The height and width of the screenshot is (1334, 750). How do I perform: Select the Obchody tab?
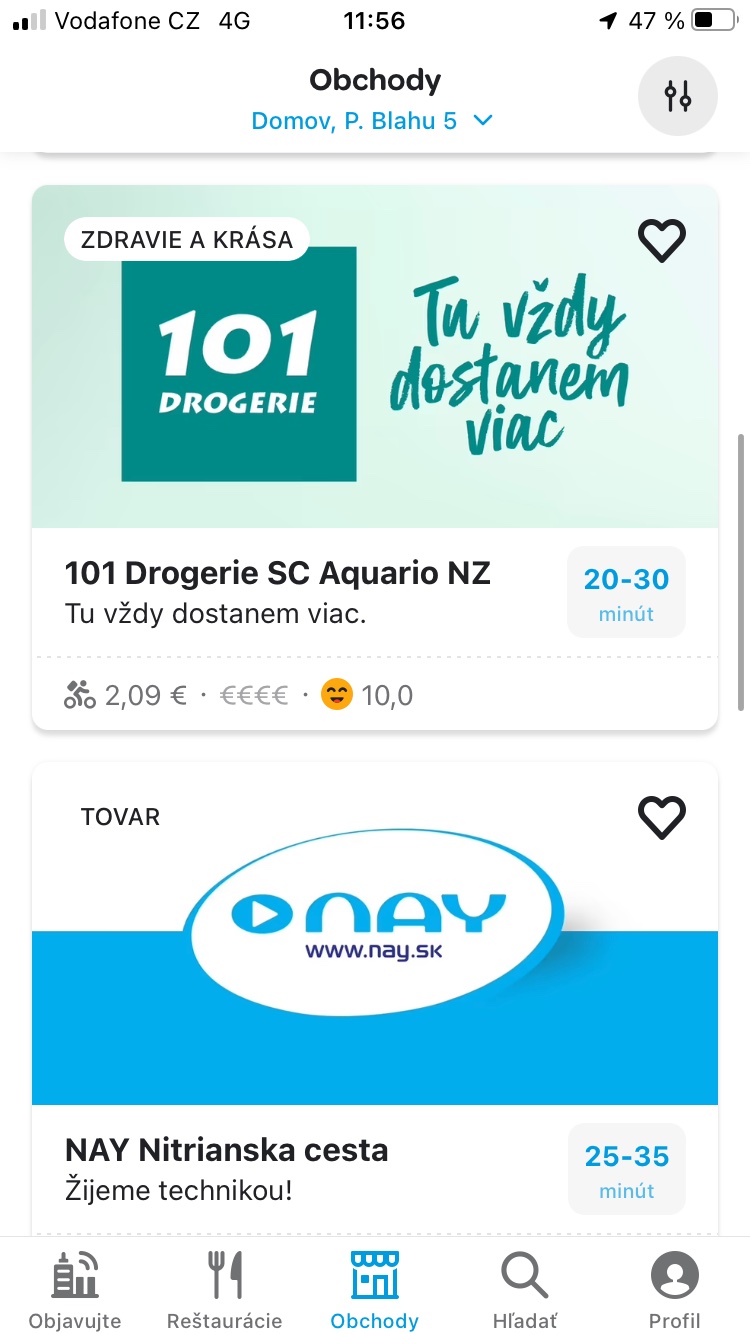375,1288
